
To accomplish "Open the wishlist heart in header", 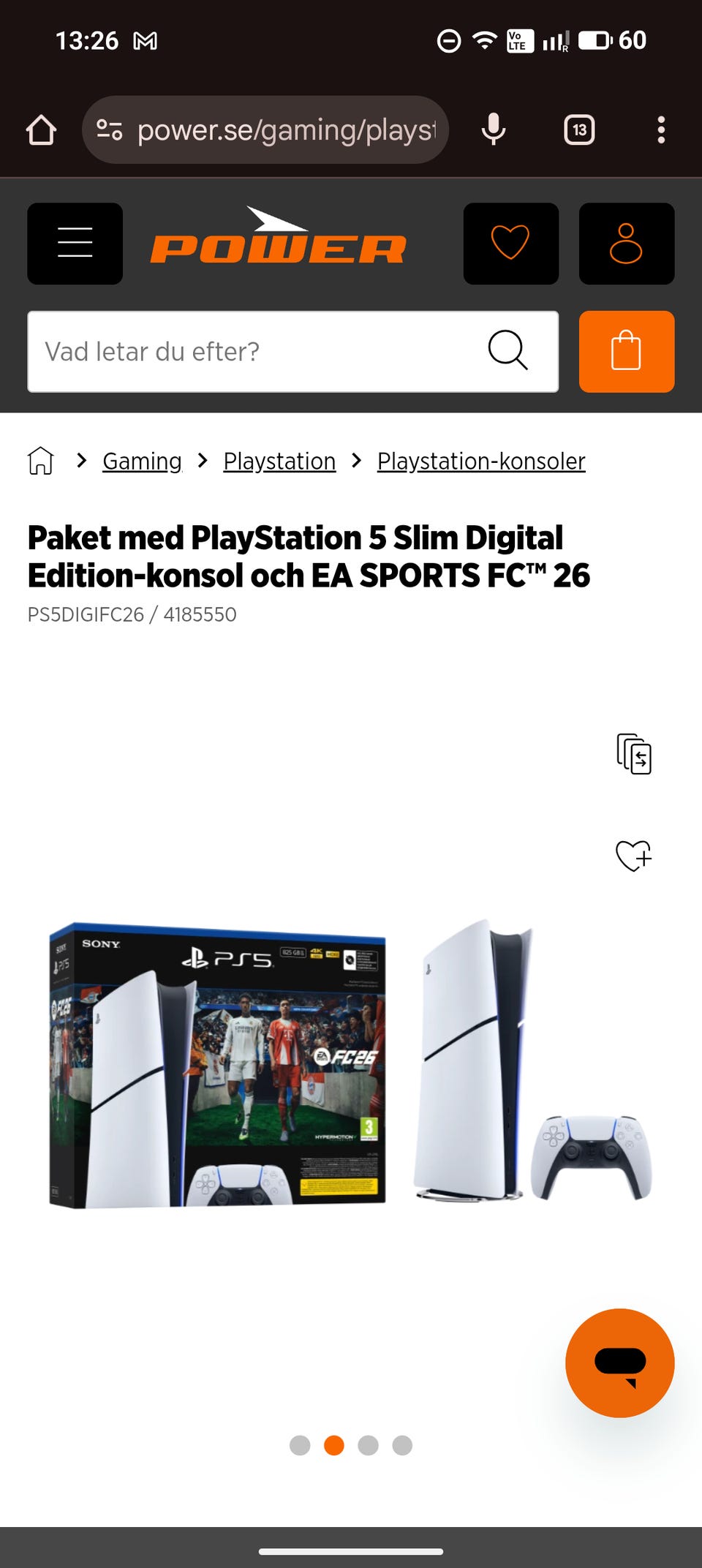I will pyautogui.click(x=510, y=244).
